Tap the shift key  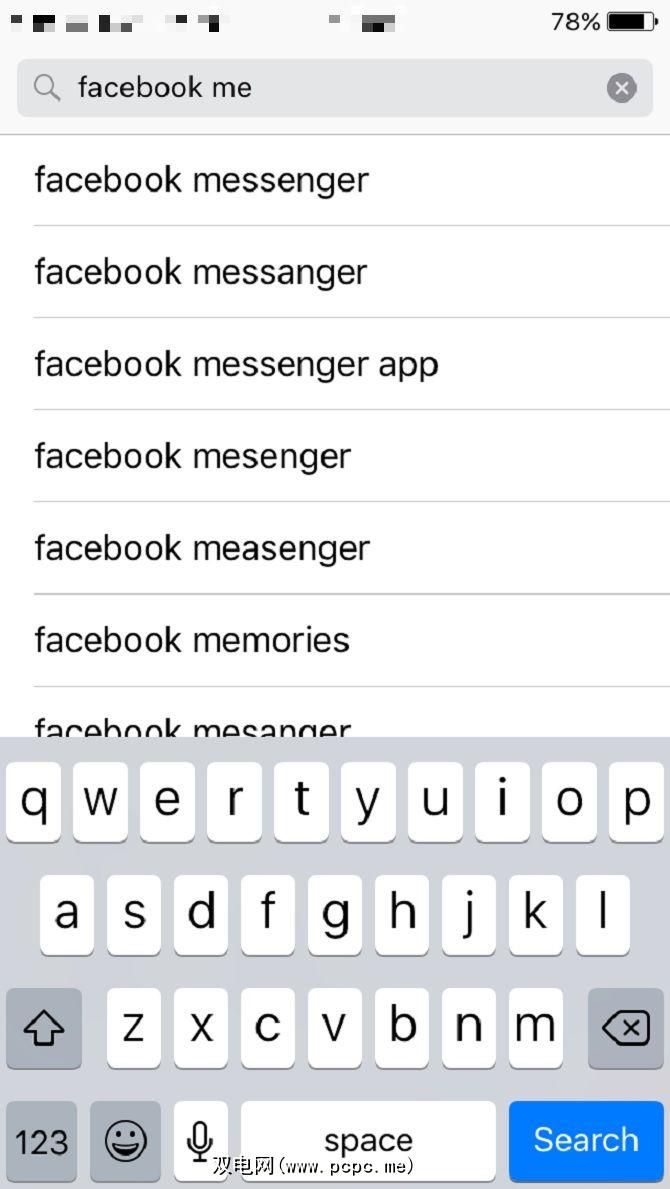tap(43, 1028)
